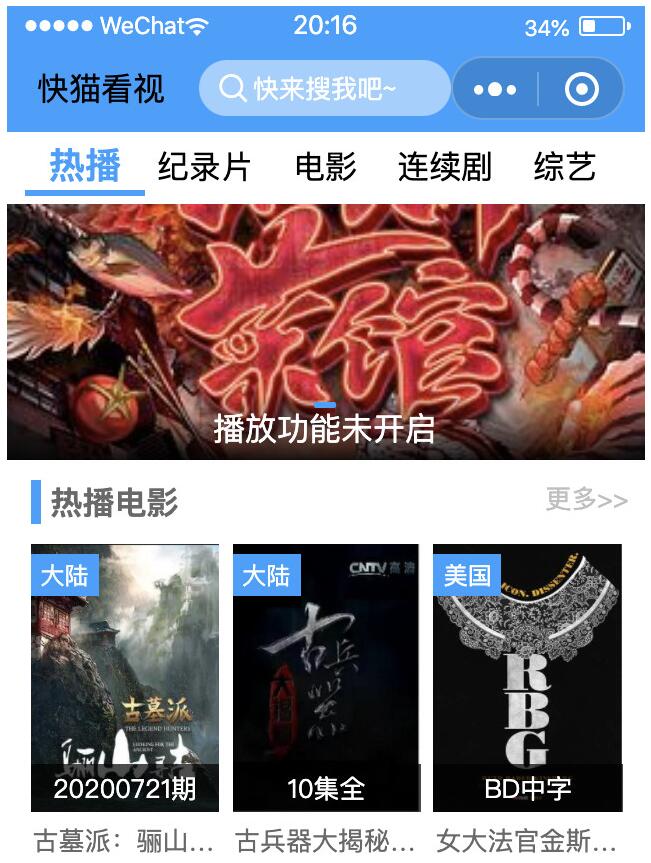Image resolution: width=651 pixels, height=863 pixels.
Task: Open the featured banner poster
Action: (325, 330)
